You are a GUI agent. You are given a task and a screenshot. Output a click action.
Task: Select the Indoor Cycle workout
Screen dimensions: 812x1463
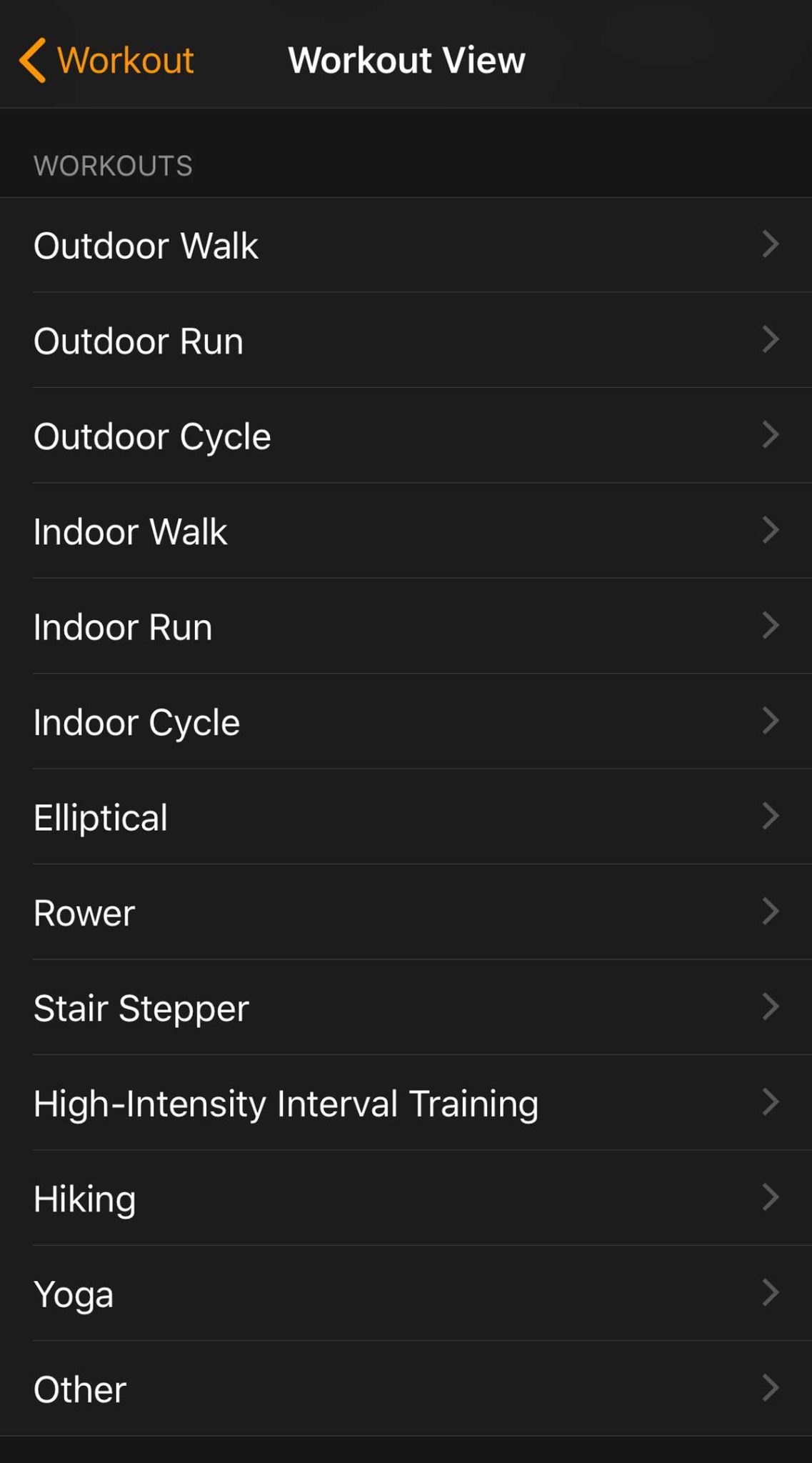click(x=286, y=721)
